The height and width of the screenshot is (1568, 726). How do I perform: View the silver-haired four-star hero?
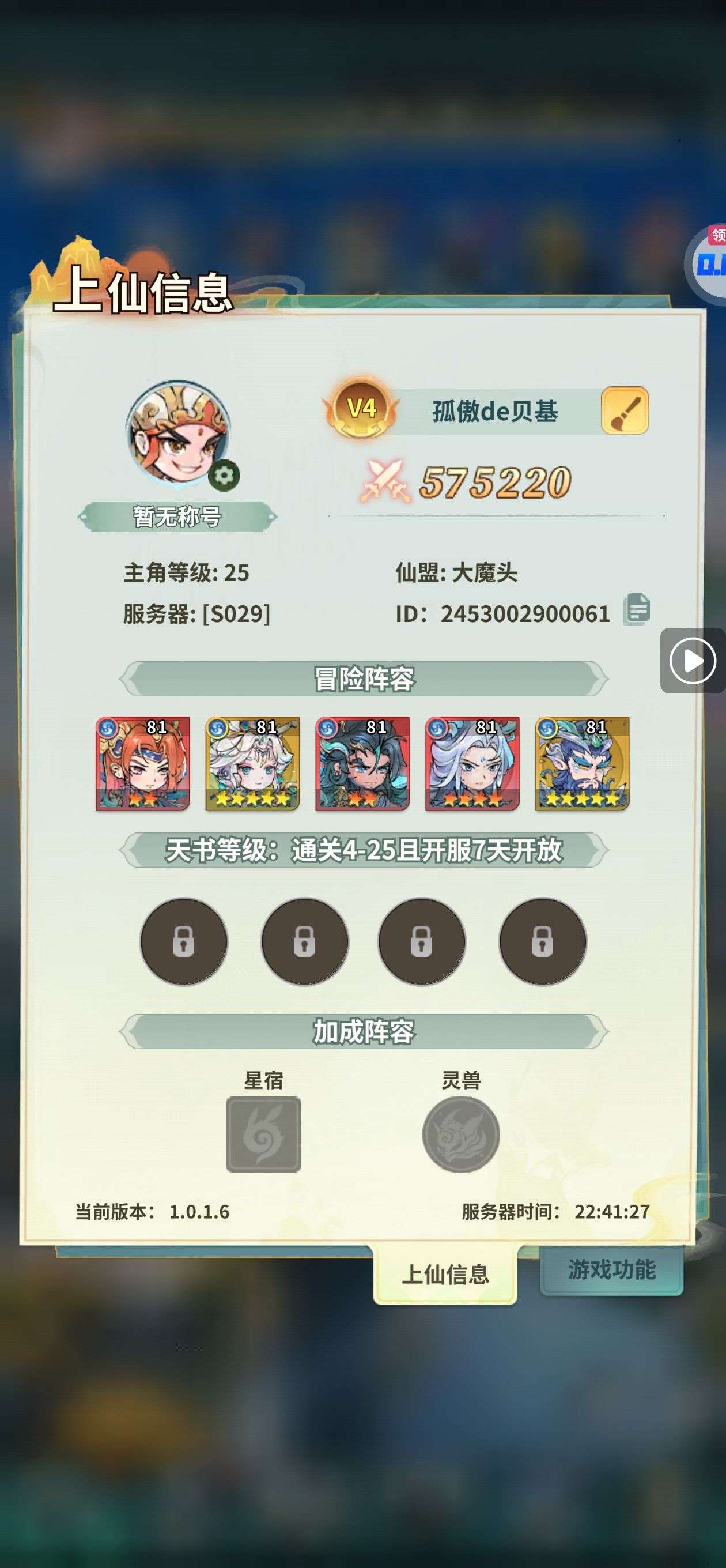click(x=472, y=763)
